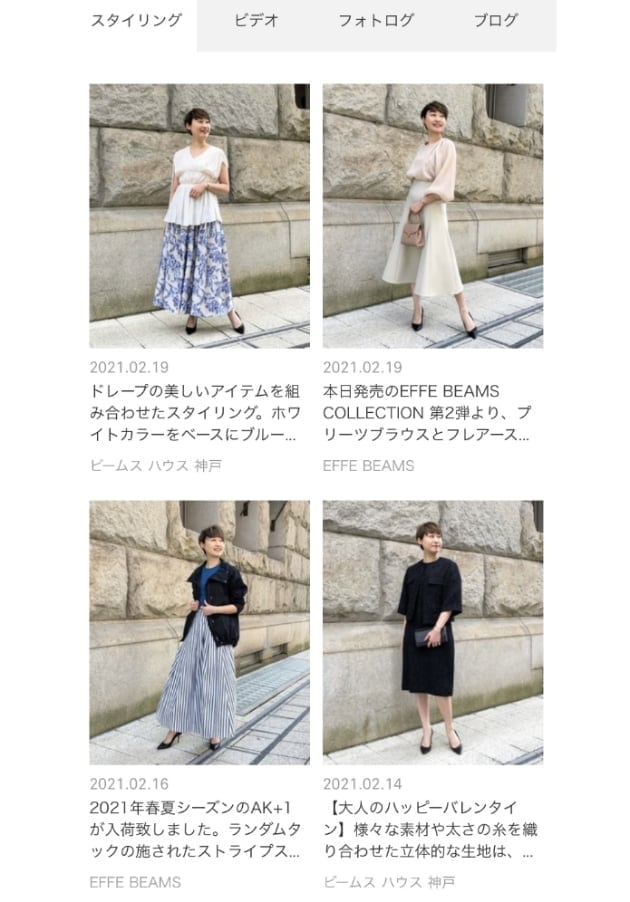This screenshot has width=630, height=902.
Task: Select the ブログ tab
Action: pyautogui.click(x=495, y=20)
